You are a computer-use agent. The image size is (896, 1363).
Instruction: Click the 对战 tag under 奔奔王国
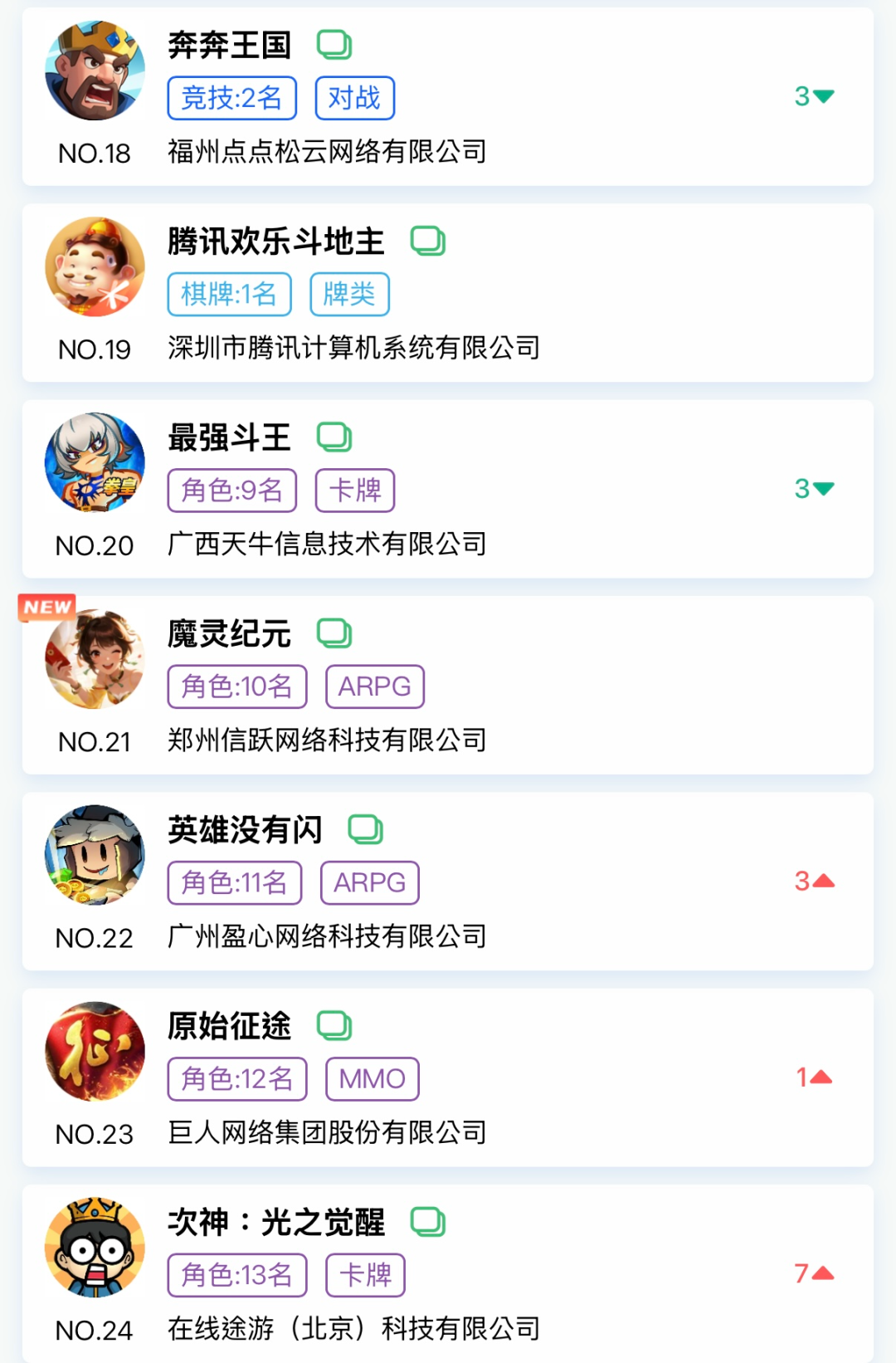click(x=354, y=97)
